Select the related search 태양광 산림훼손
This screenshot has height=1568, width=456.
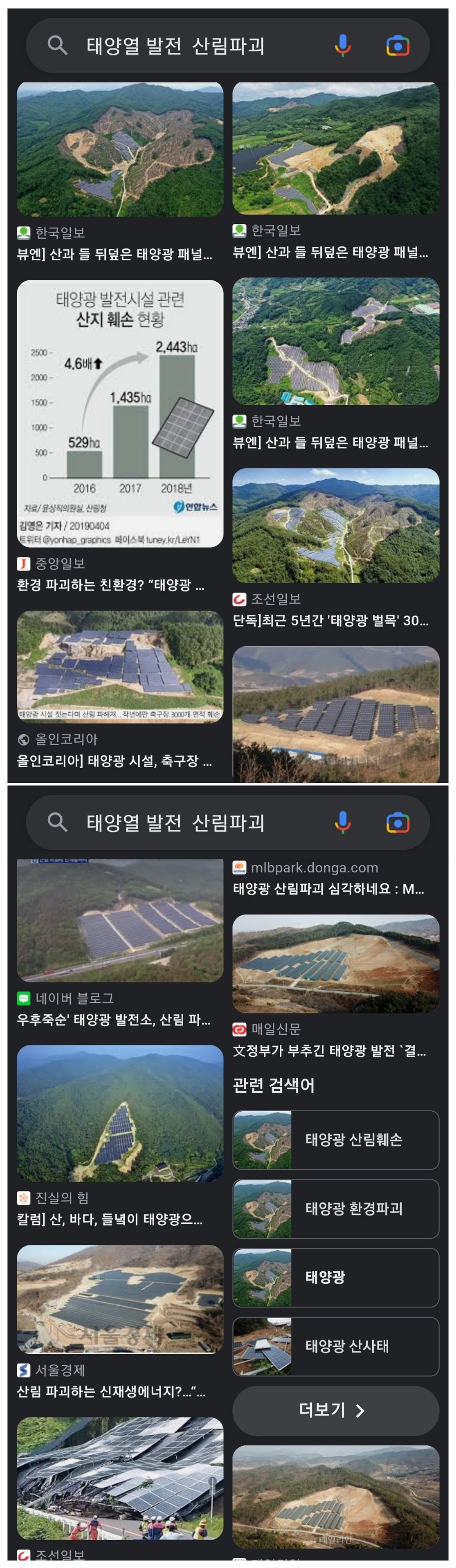click(335, 1140)
